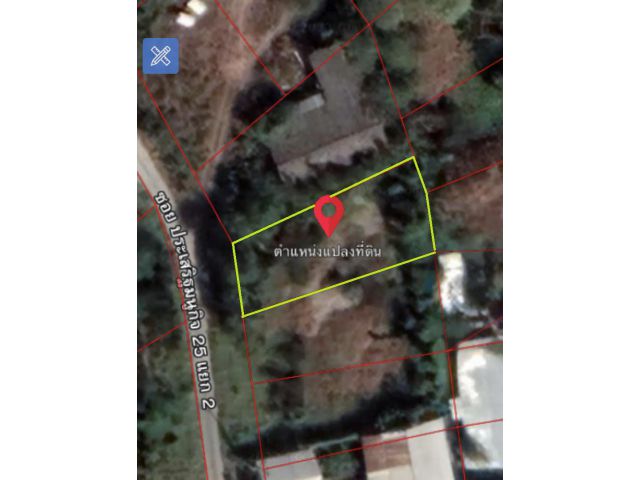Tap the red land parcel pin
This screenshot has width=640, height=480.
329,214
